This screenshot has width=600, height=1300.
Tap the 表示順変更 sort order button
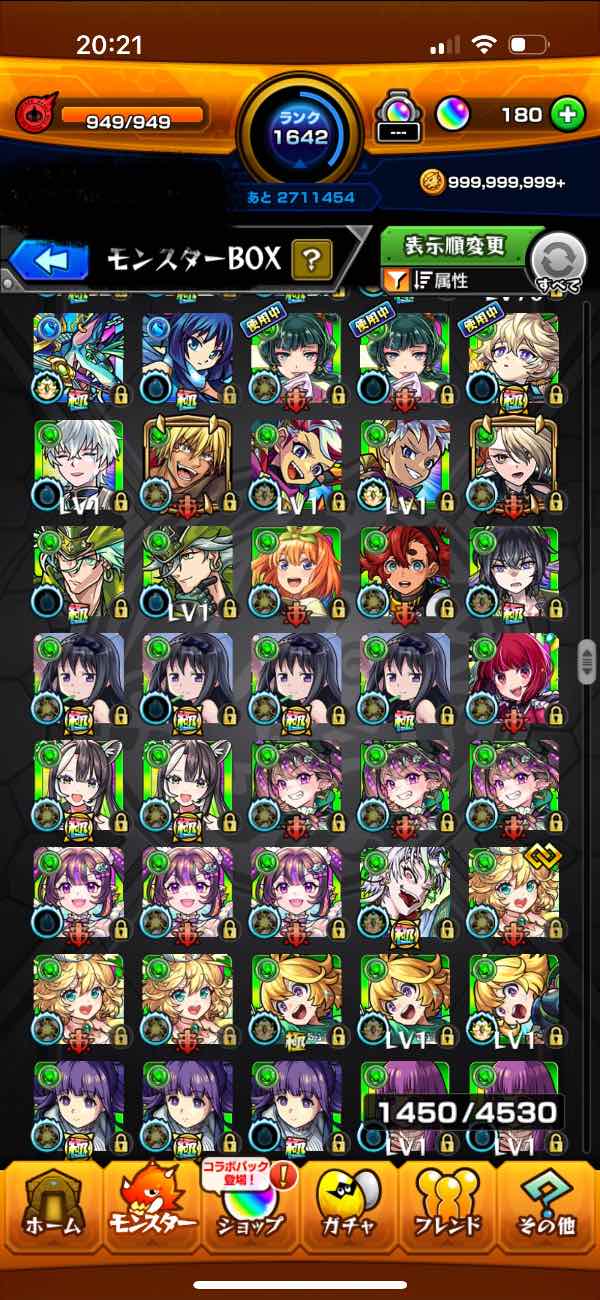coord(455,245)
